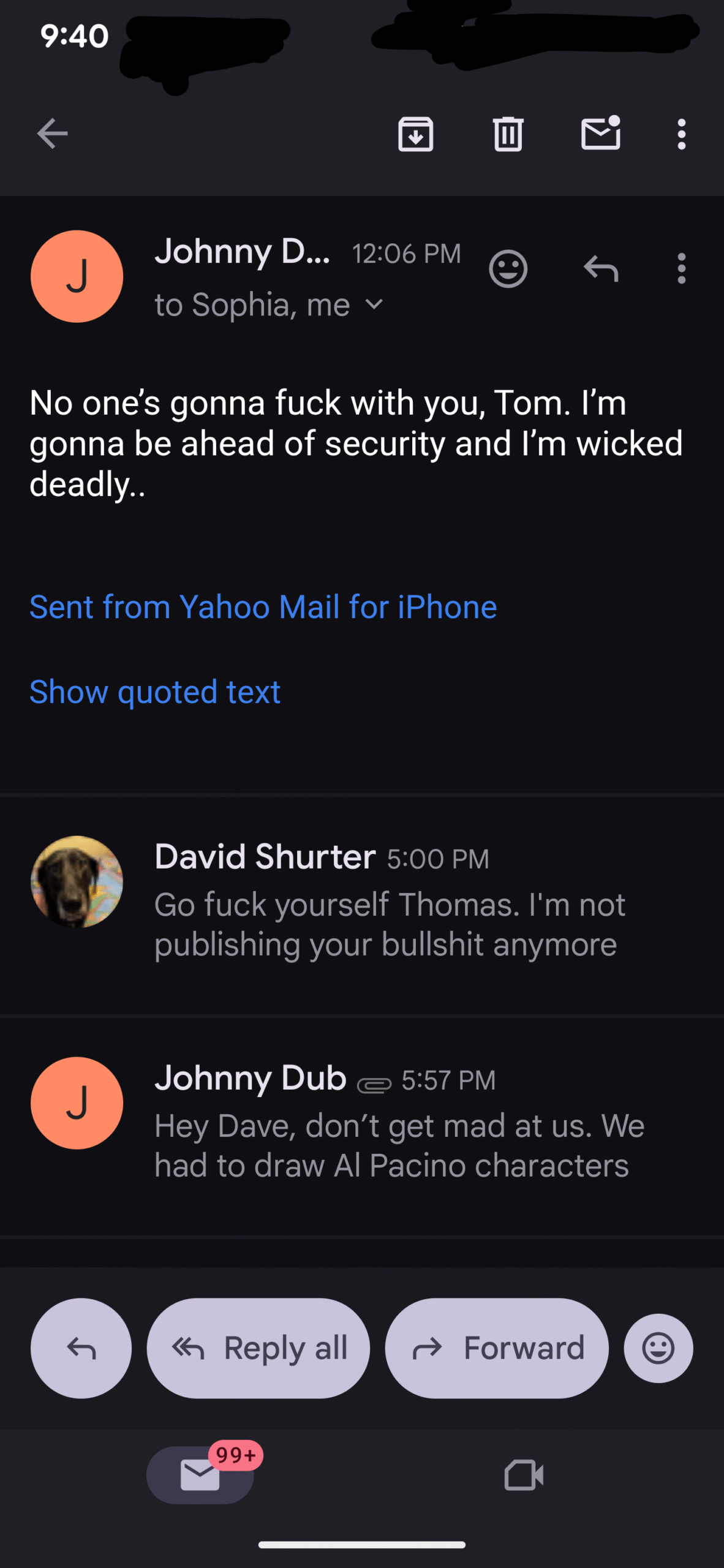Reply to Johnny's 12:06 PM message via arrow
The image size is (724, 1568).
point(600,268)
